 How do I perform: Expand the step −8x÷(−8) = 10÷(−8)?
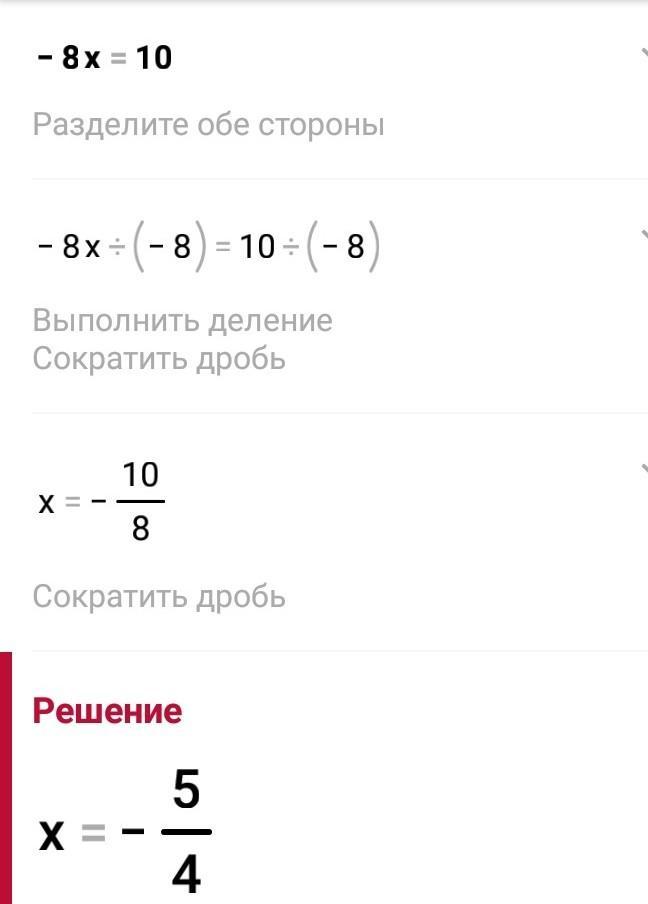(x=642, y=236)
